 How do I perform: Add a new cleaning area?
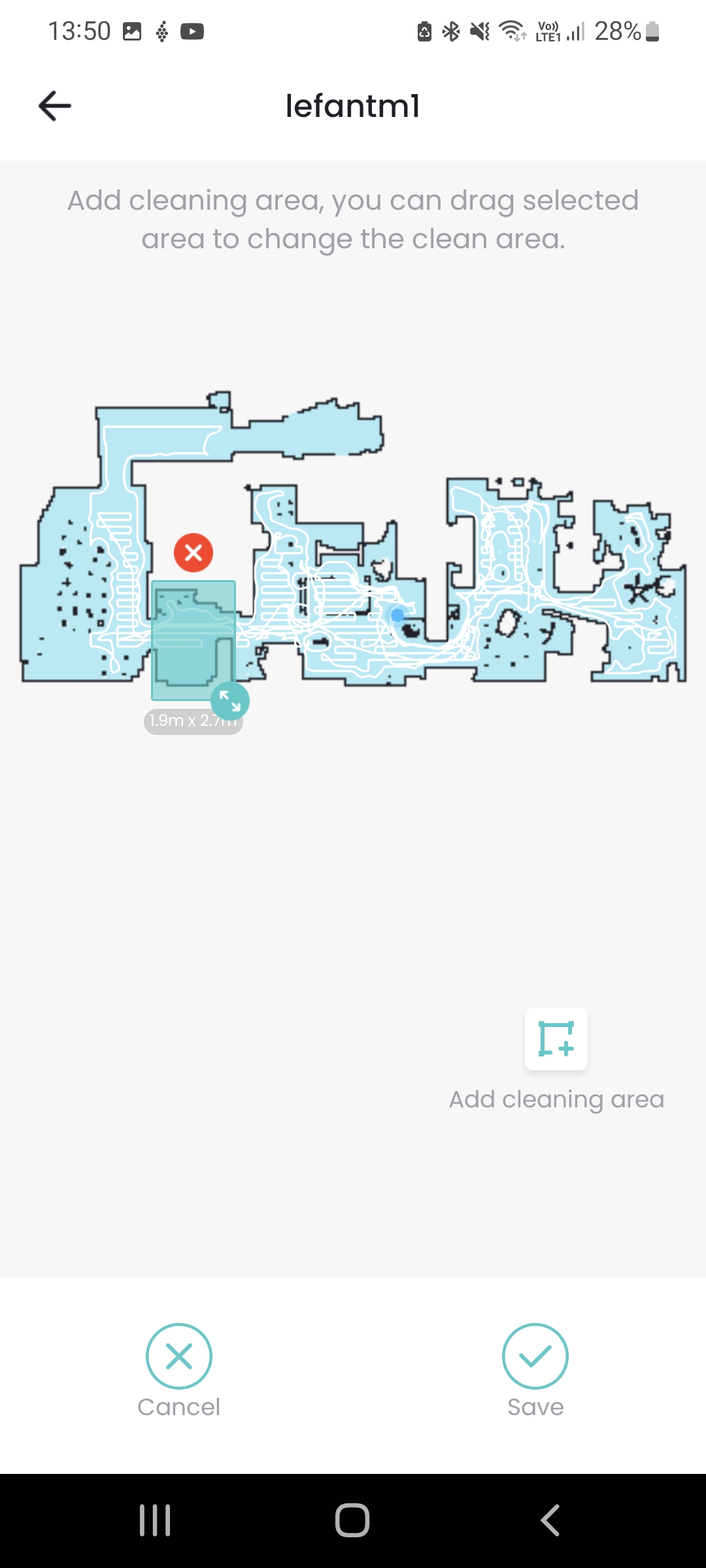(x=556, y=1039)
